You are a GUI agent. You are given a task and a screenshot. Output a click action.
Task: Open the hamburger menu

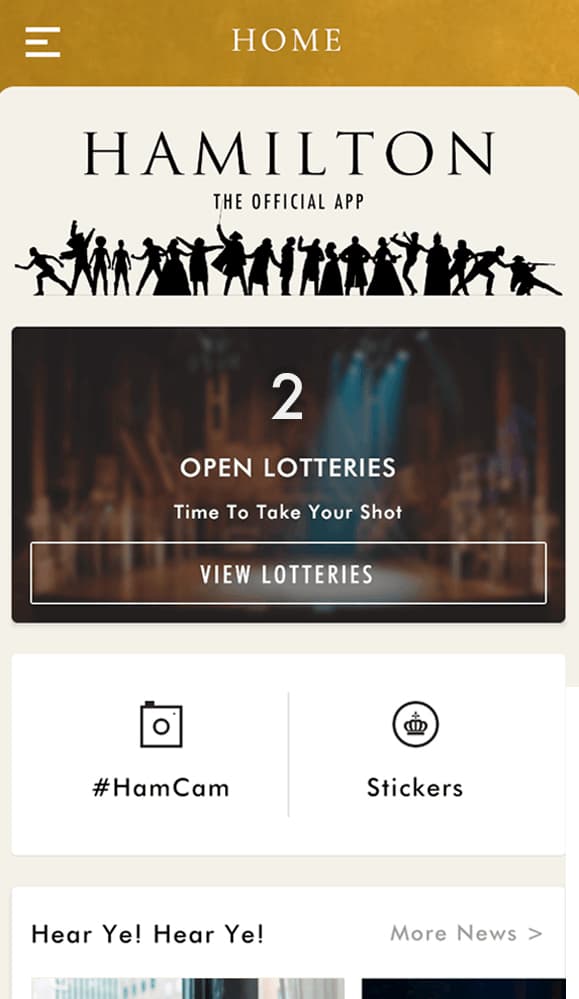(43, 42)
